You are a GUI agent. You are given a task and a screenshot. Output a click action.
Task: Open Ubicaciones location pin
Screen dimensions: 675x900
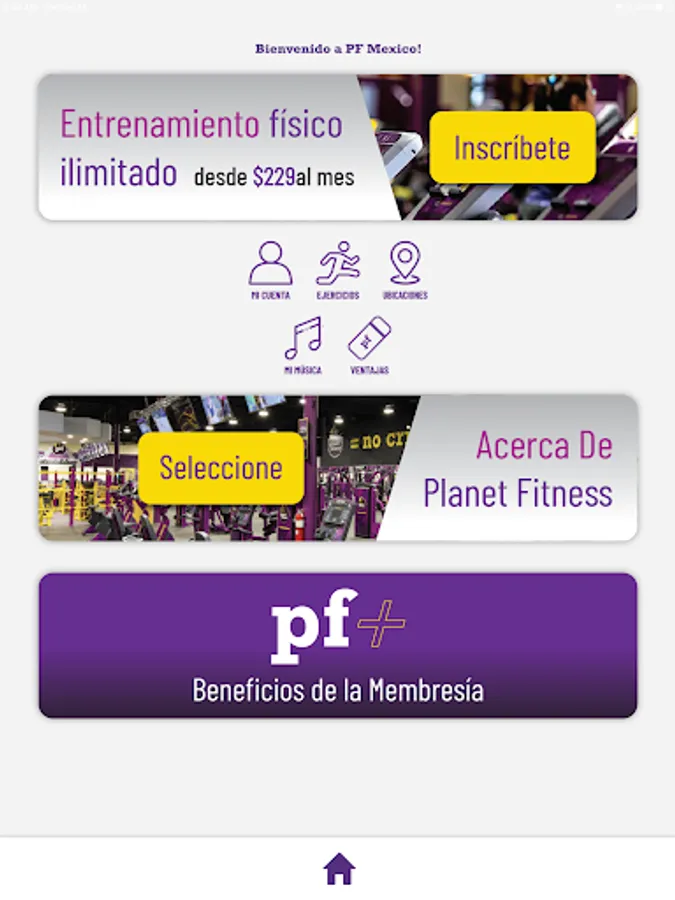[405, 265]
